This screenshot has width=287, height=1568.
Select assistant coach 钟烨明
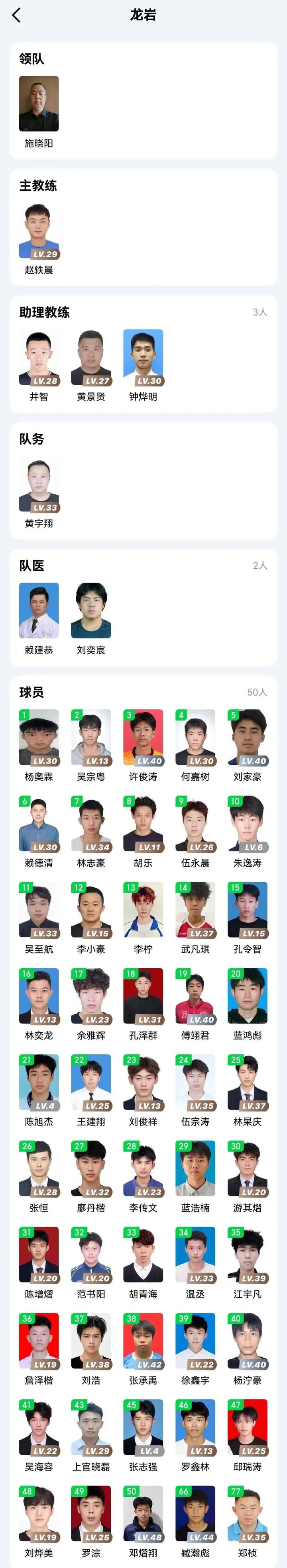pyautogui.click(x=143, y=358)
